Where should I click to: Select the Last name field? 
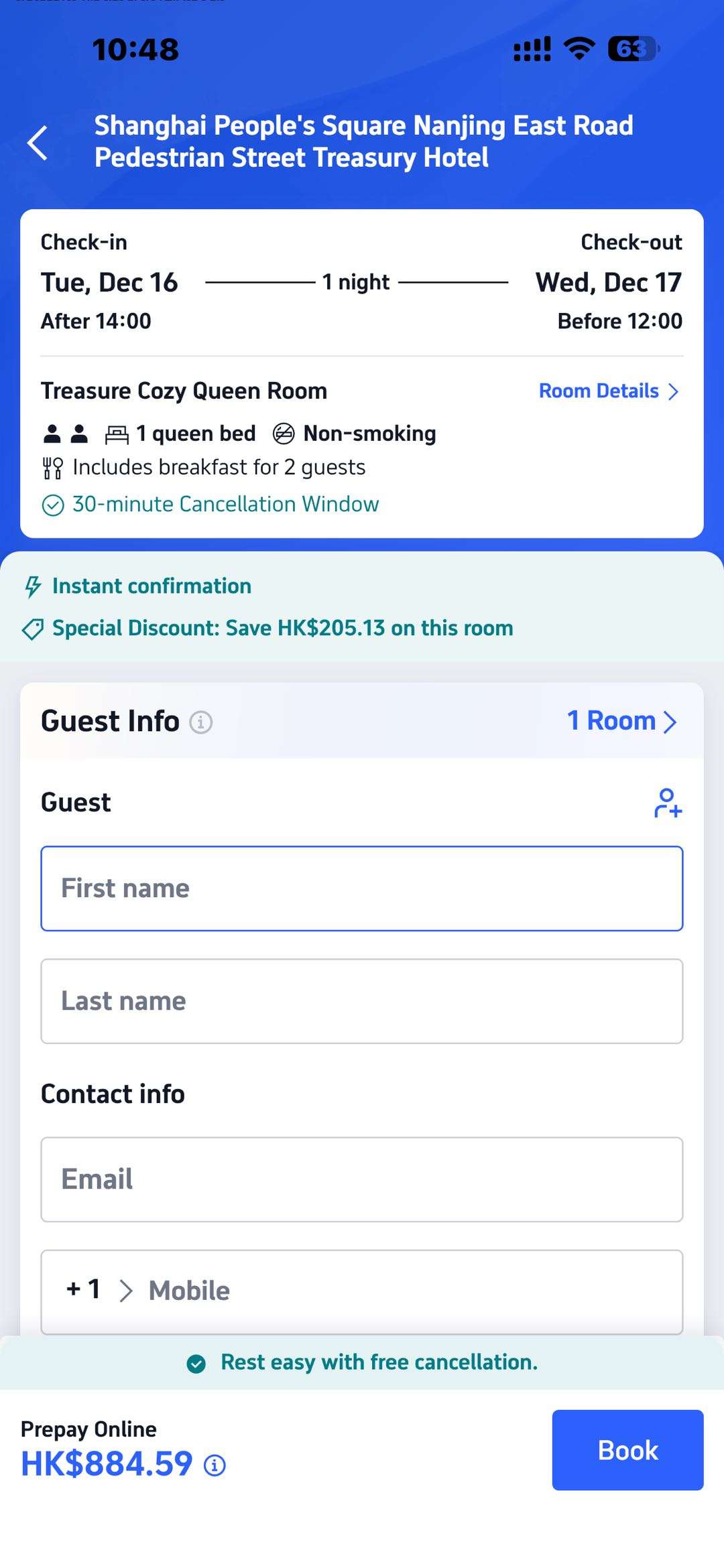pyautogui.click(x=362, y=1001)
